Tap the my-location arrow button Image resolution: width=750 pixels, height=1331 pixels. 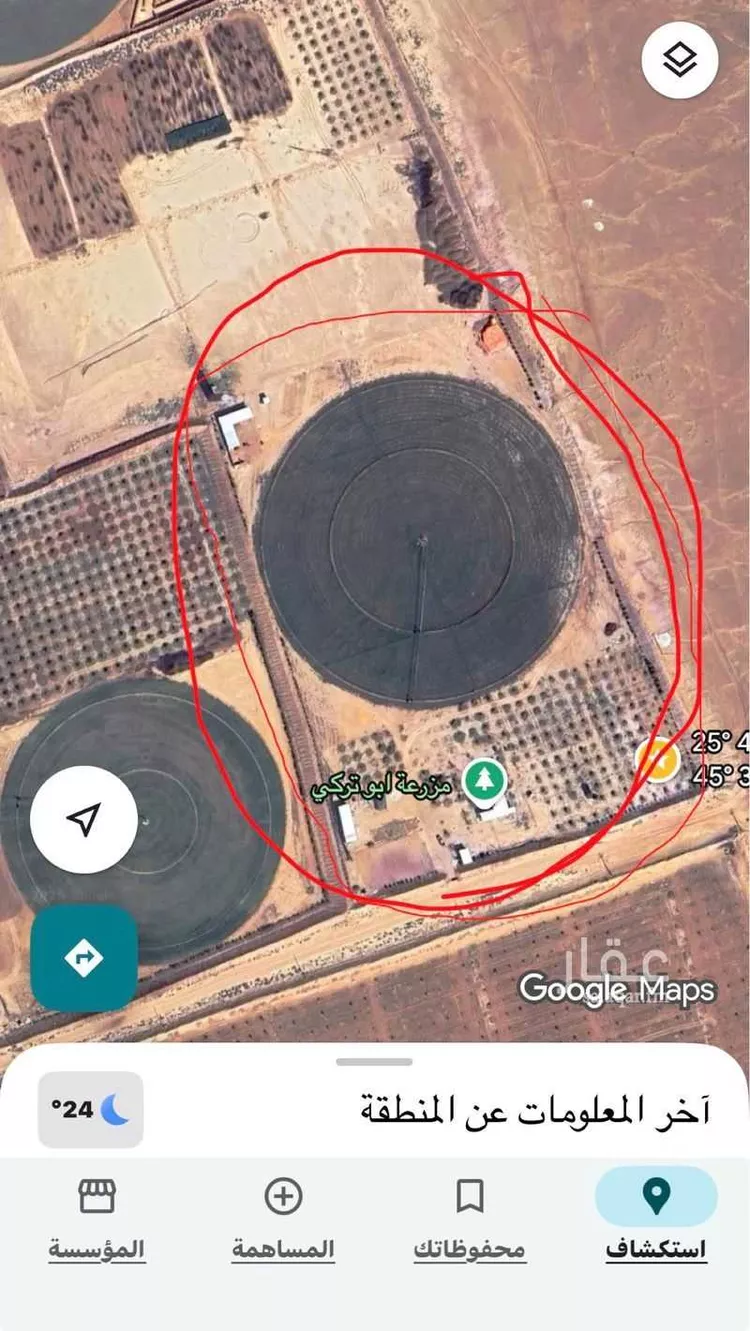click(84, 820)
